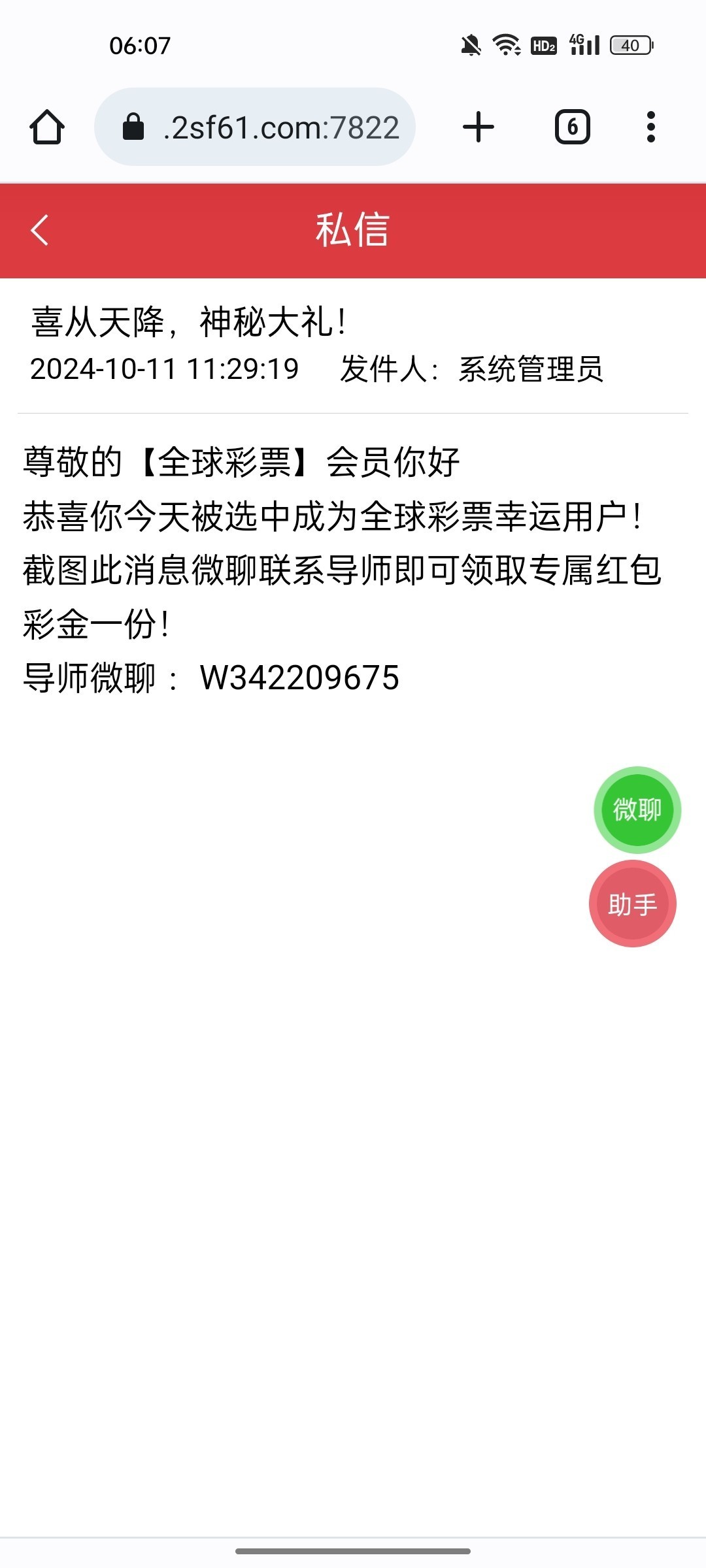Tap the green 微聊 floating button
This screenshot has width=706, height=1568.
click(637, 810)
